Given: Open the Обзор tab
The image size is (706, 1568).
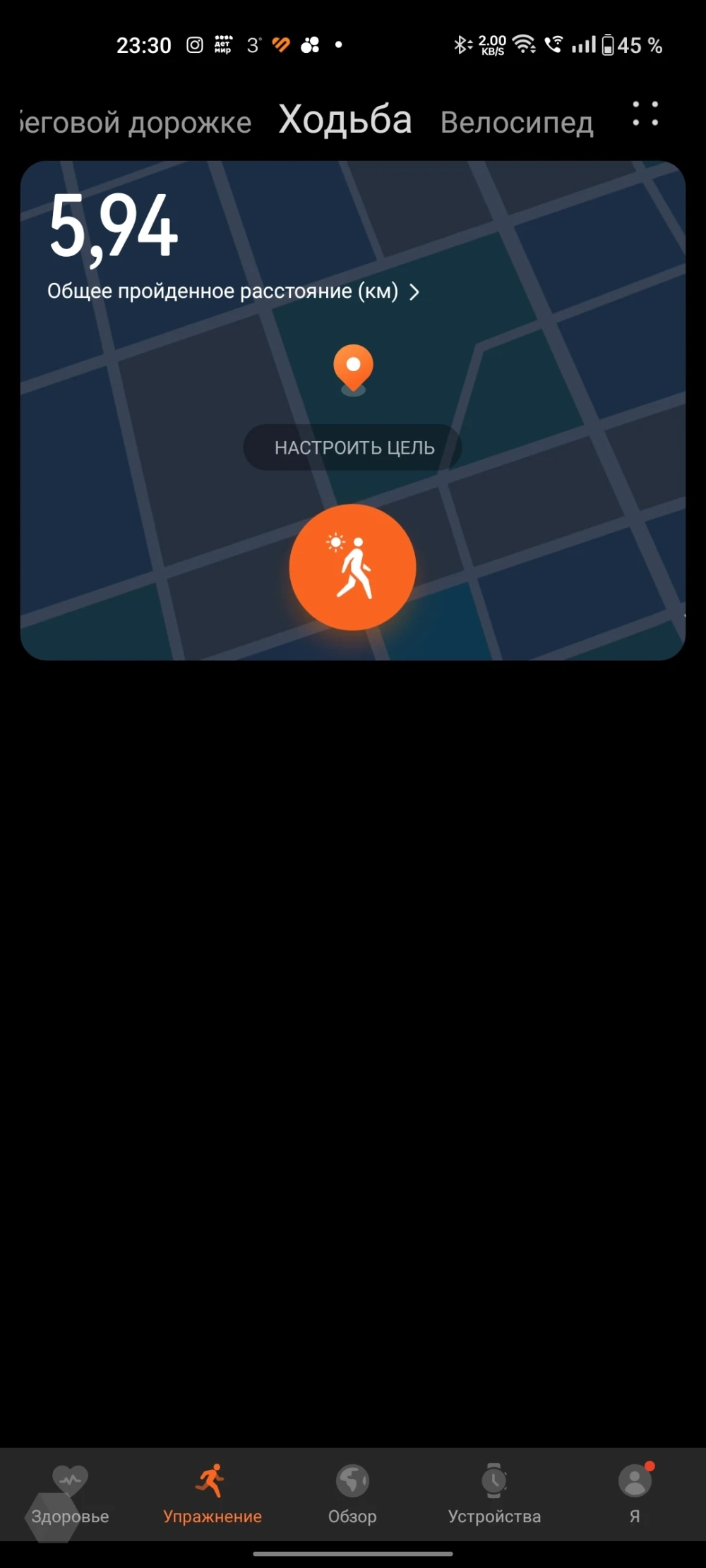Looking at the screenshot, I should [352, 1493].
